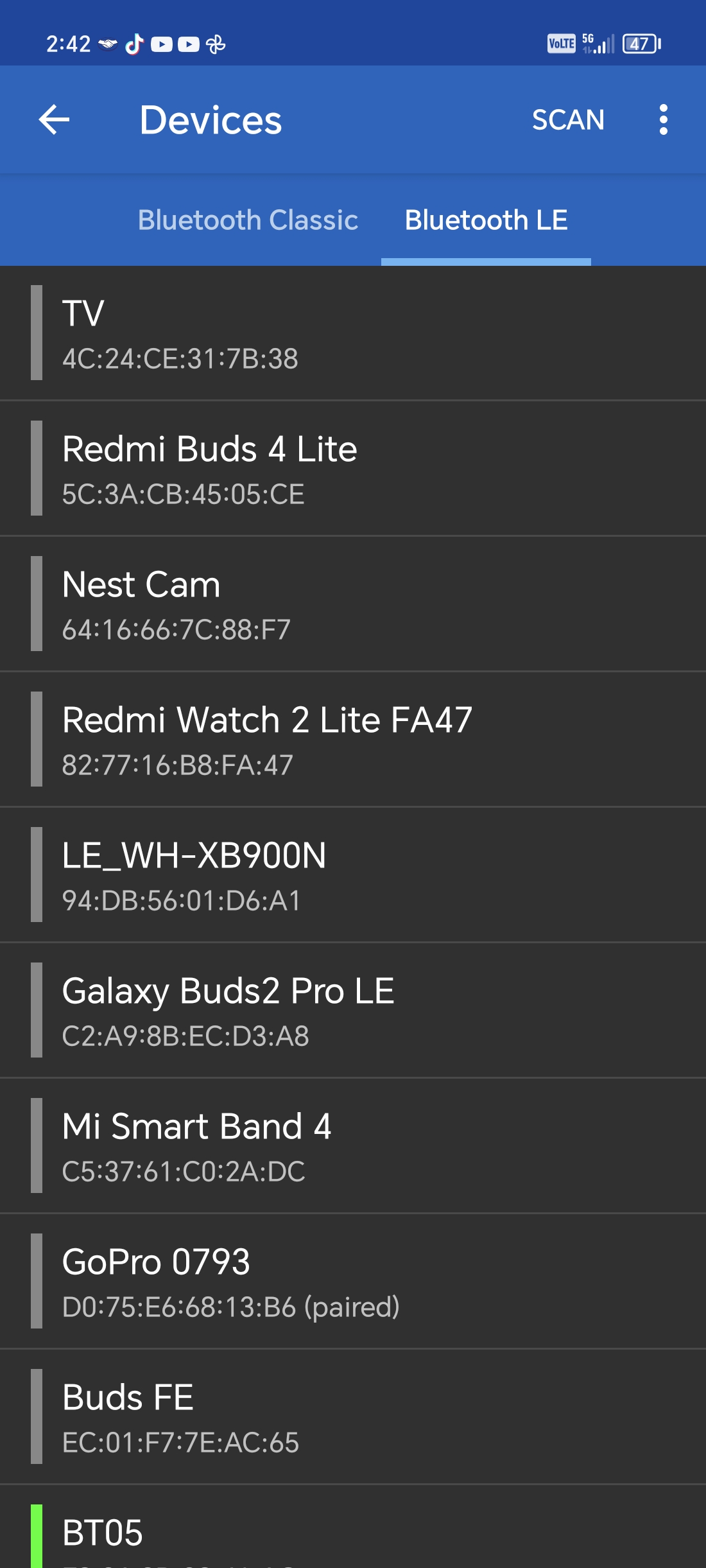Image resolution: width=706 pixels, height=1568 pixels.
Task: Choose Redmi Watch 2 Lite FA47
Action: click(353, 740)
